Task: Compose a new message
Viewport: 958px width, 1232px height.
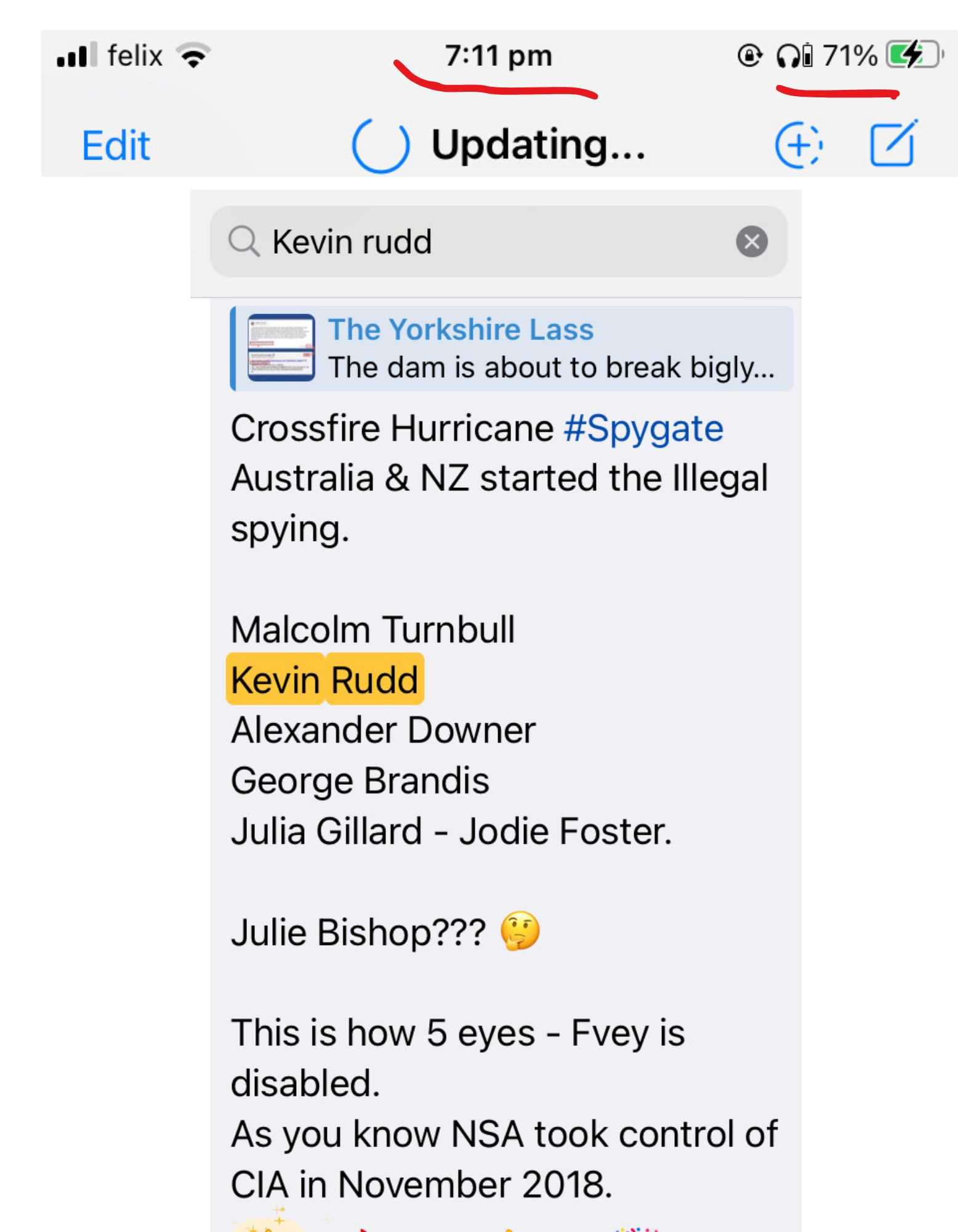Action: [x=893, y=144]
